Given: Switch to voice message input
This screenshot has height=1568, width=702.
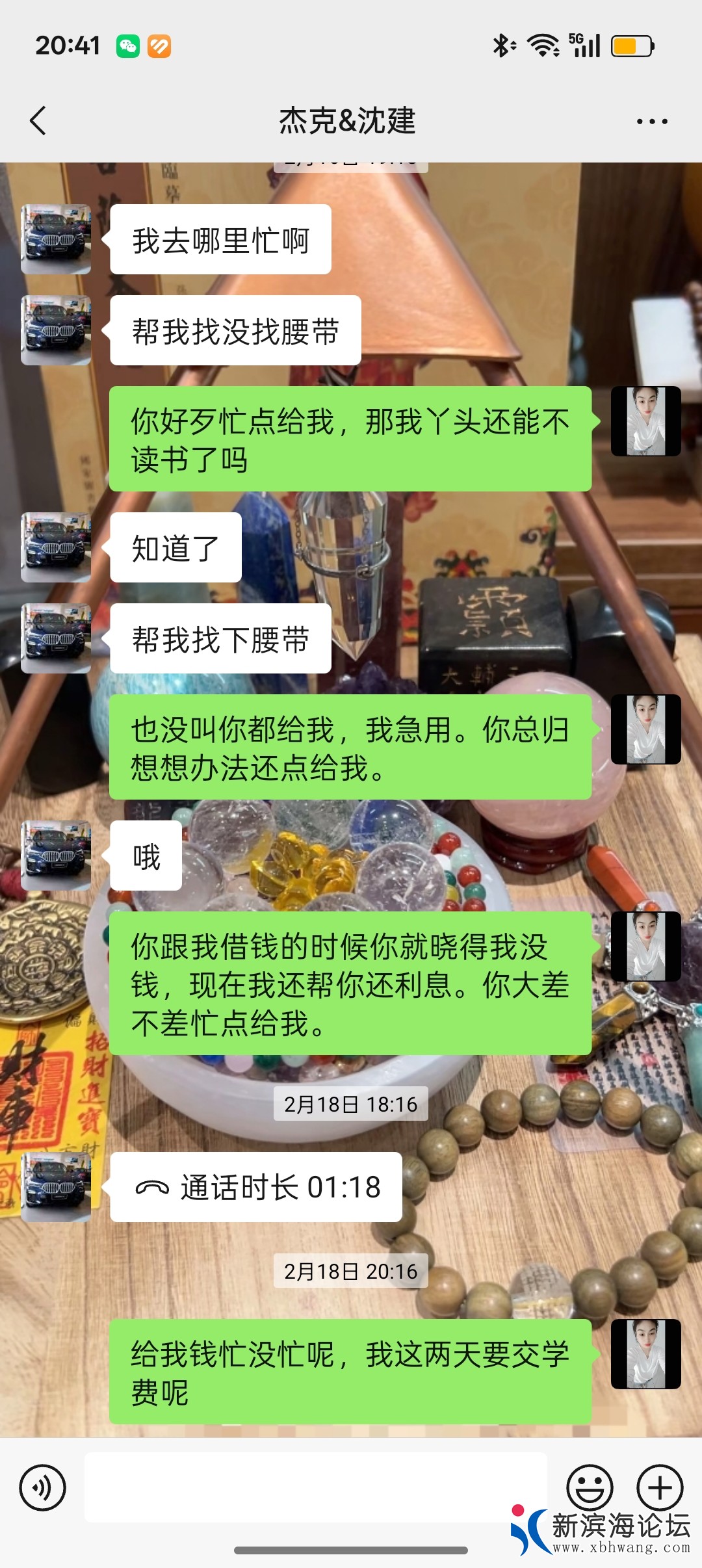Looking at the screenshot, I should pos(43,1487).
